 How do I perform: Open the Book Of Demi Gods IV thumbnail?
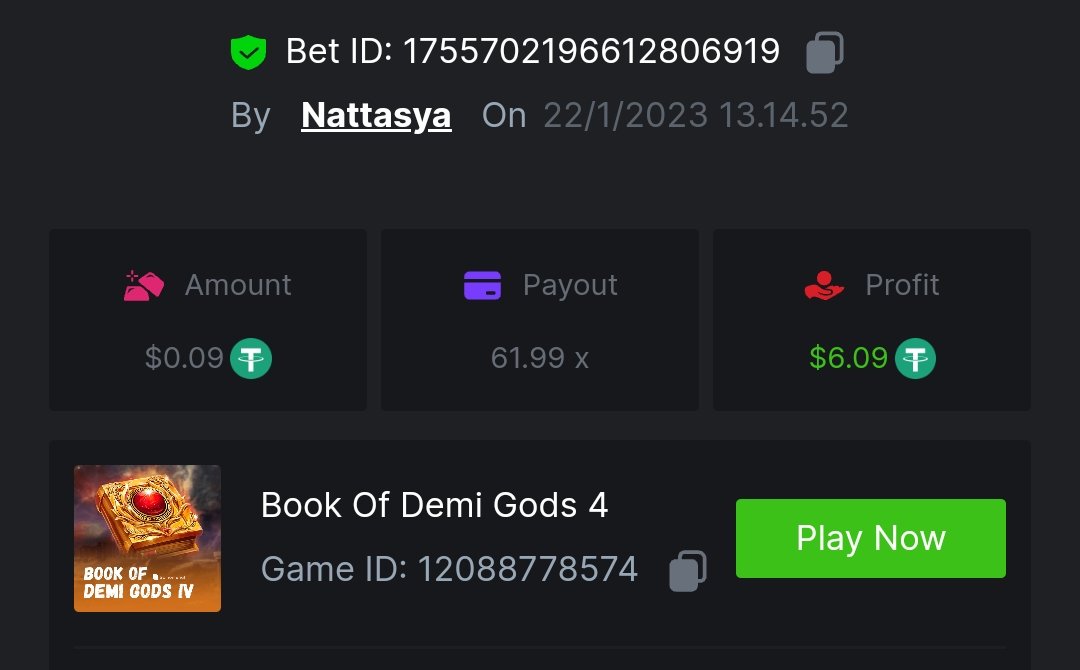point(147,538)
